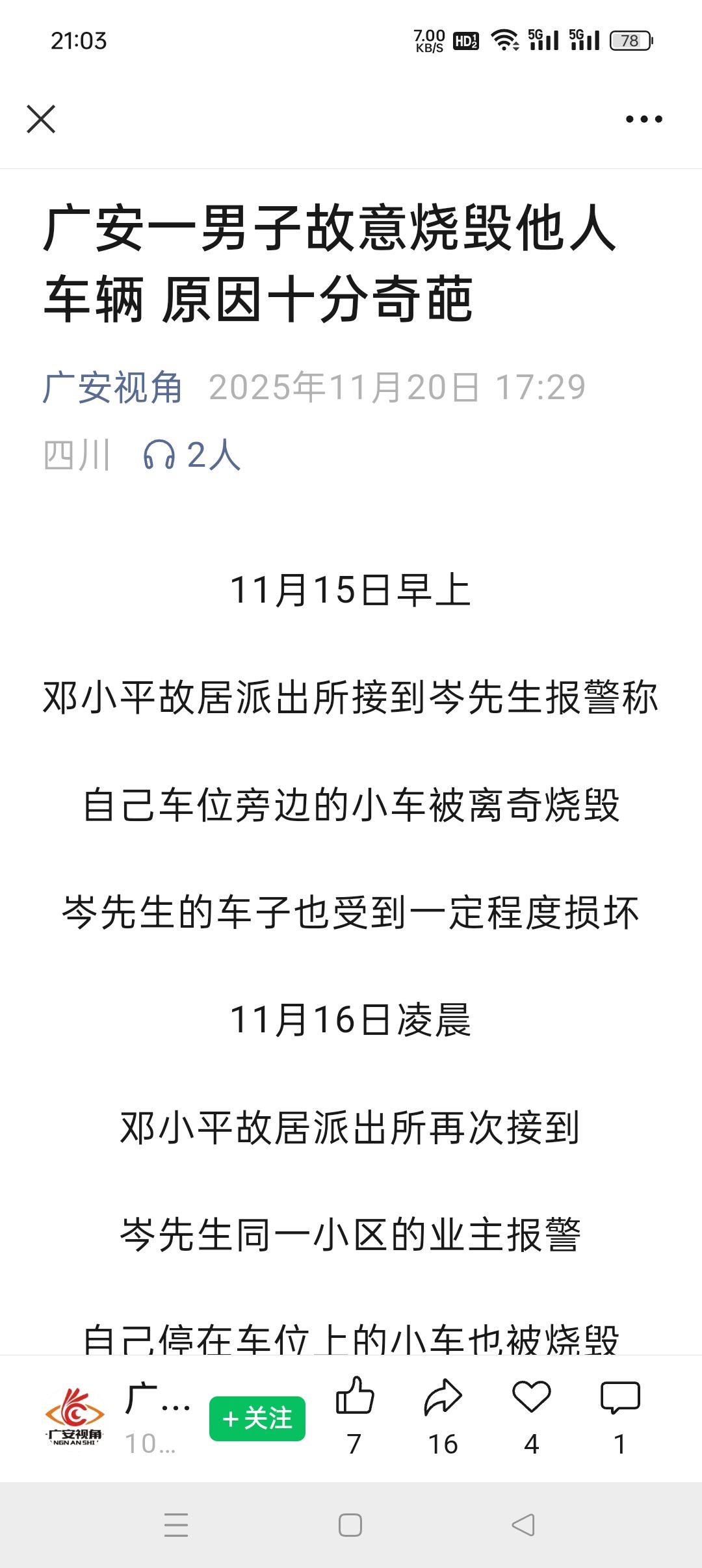Share this article
Screen dimensions: 702x1568
click(x=443, y=1398)
